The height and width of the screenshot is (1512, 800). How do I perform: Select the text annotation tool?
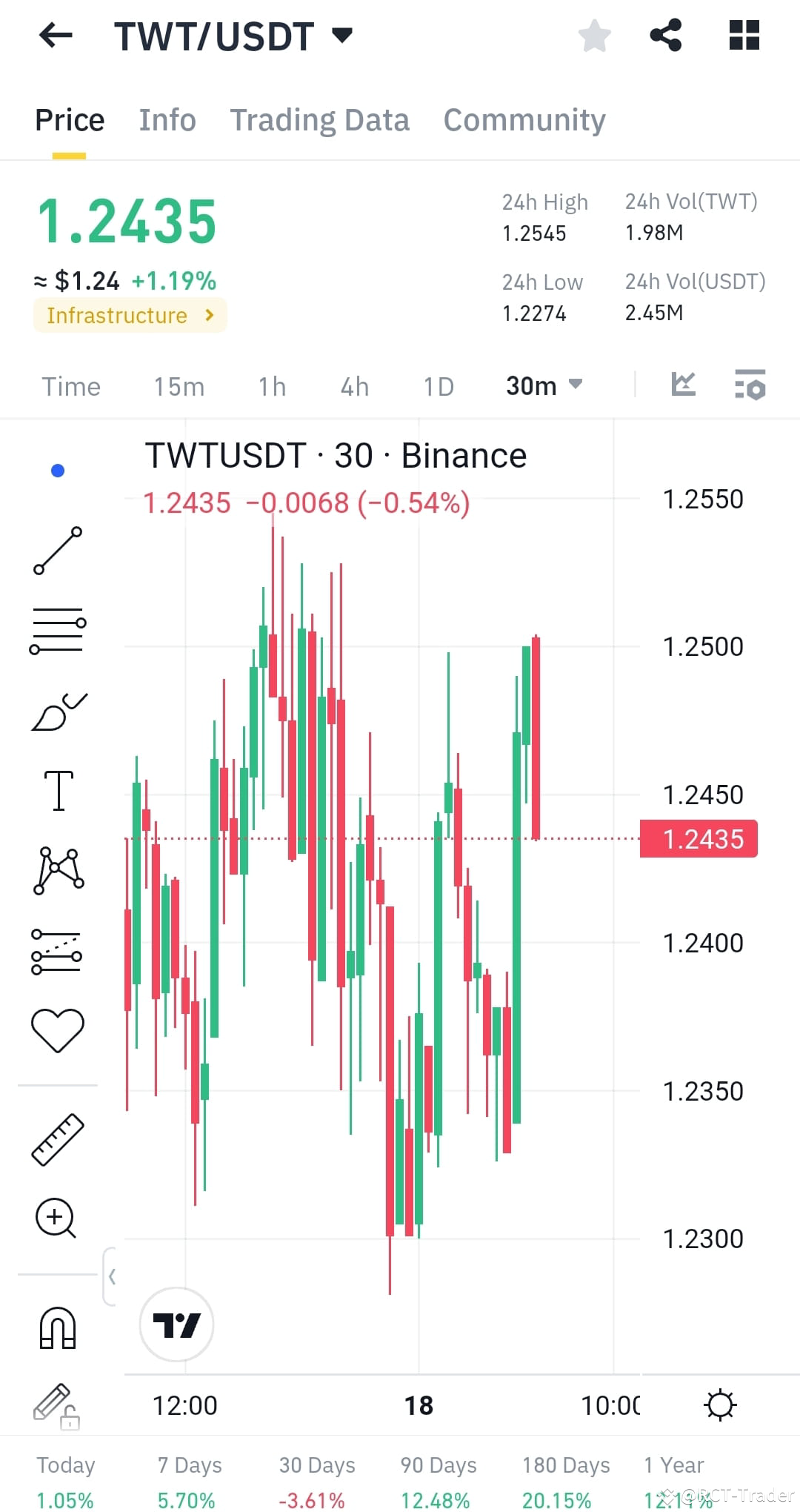pyautogui.click(x=58, y=789)
